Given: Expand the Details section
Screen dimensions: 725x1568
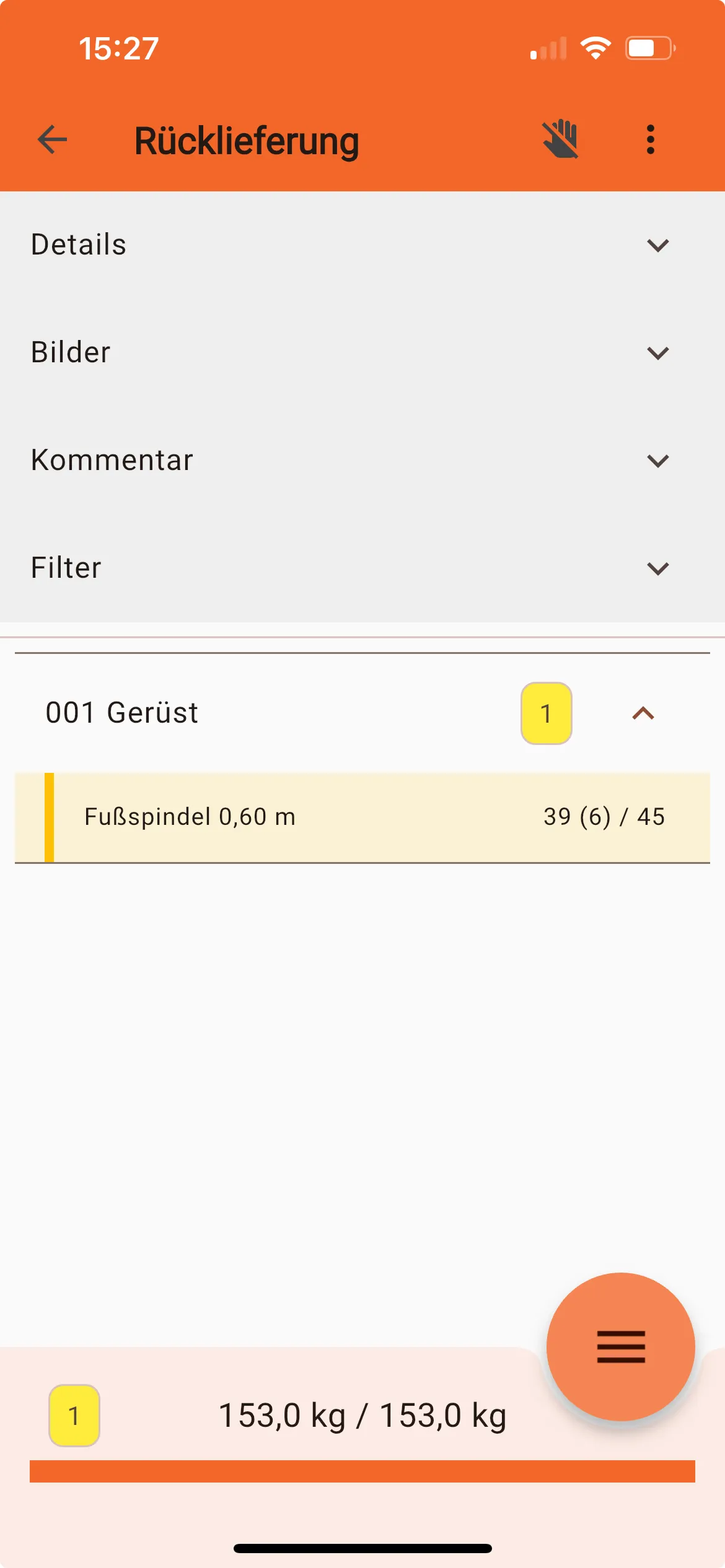Looking at the screenshot, I should click(x=658, y=245).
